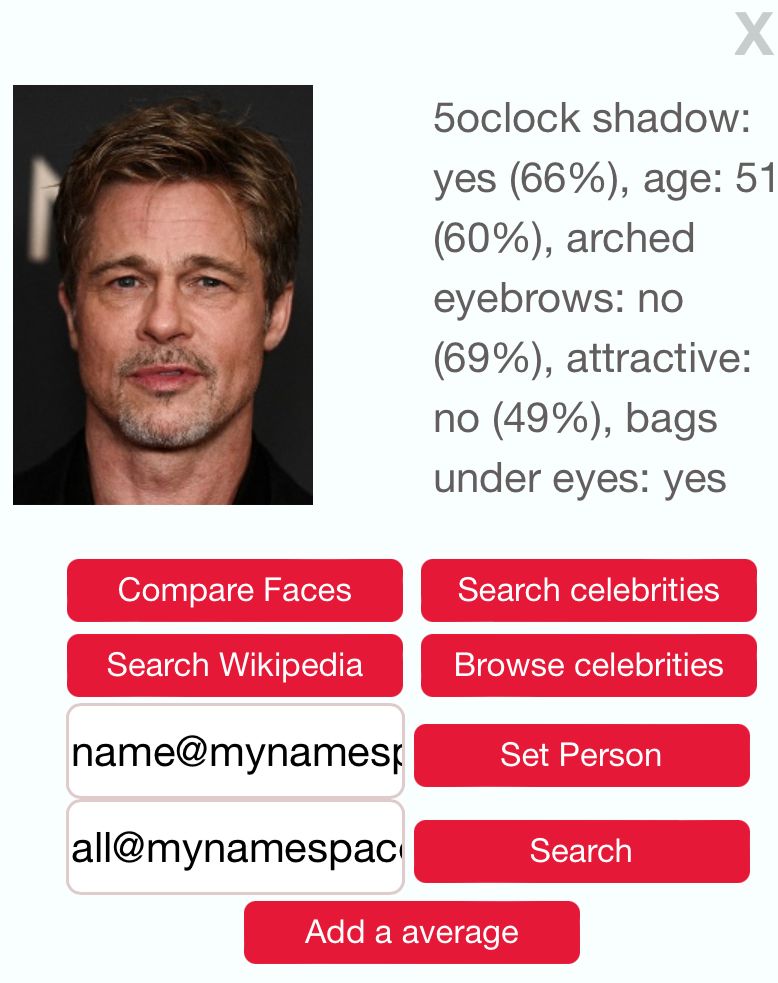Focus the name@mynamespace text field
778x983 pixels.
[x=235, y=752]
